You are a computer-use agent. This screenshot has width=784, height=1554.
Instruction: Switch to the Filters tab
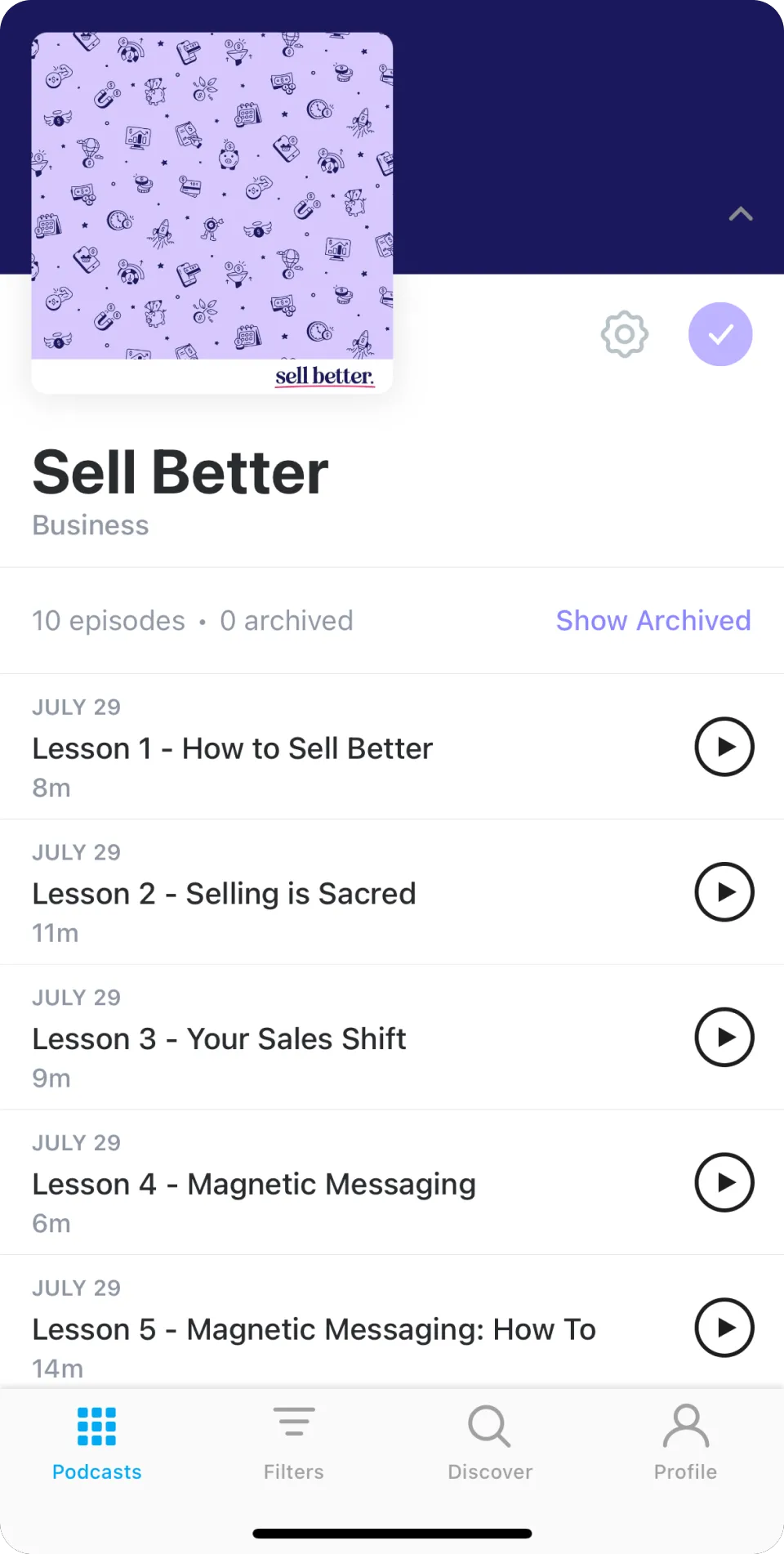[294, 1444]
